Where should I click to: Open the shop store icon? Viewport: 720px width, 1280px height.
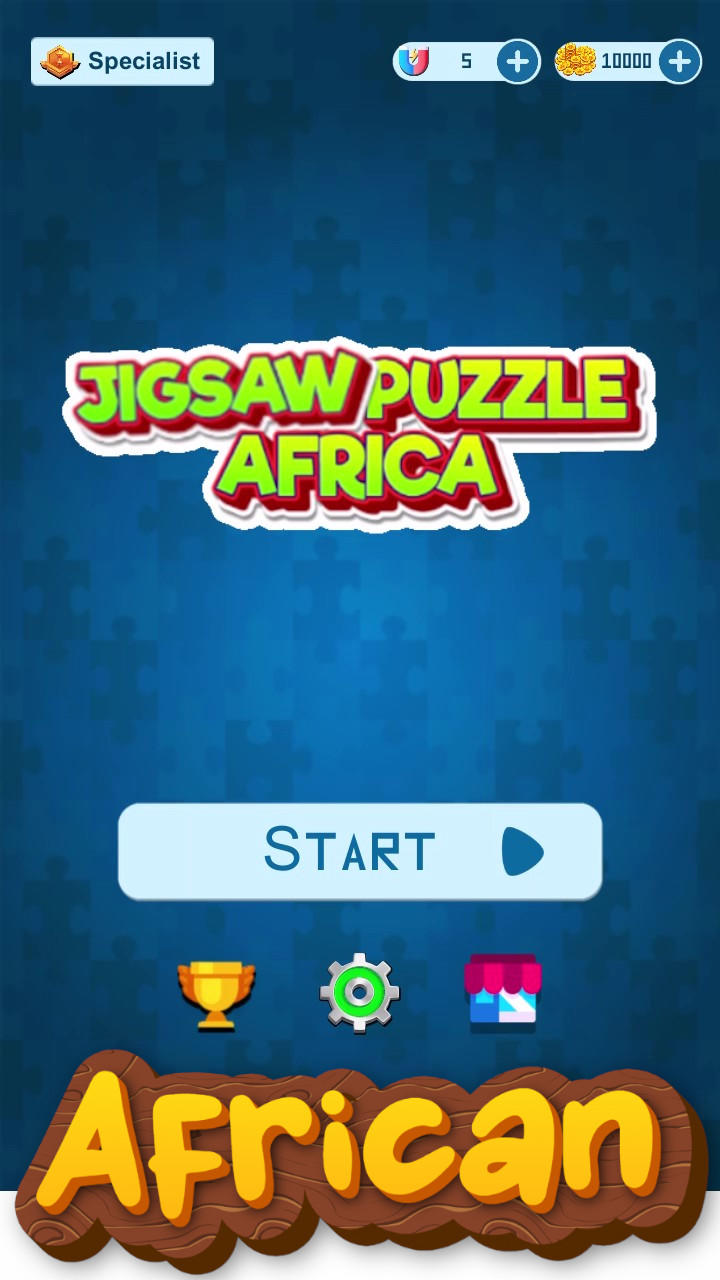coord(502,993)
